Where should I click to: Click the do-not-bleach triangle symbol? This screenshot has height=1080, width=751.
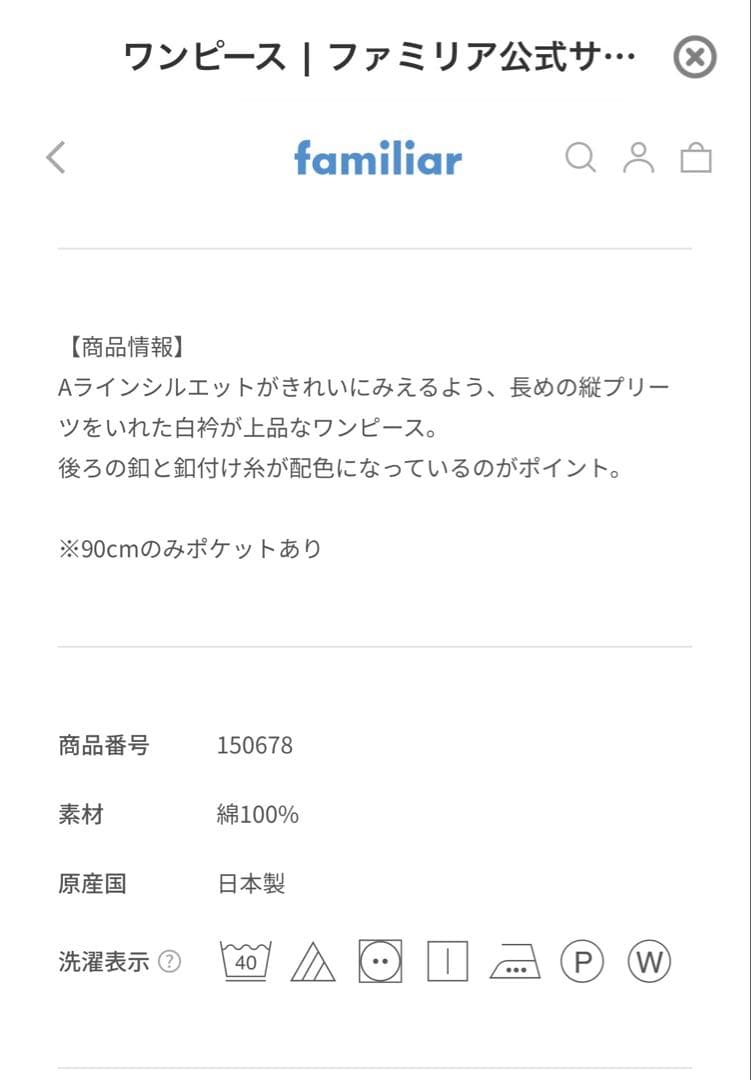click(x=312, y=962)
